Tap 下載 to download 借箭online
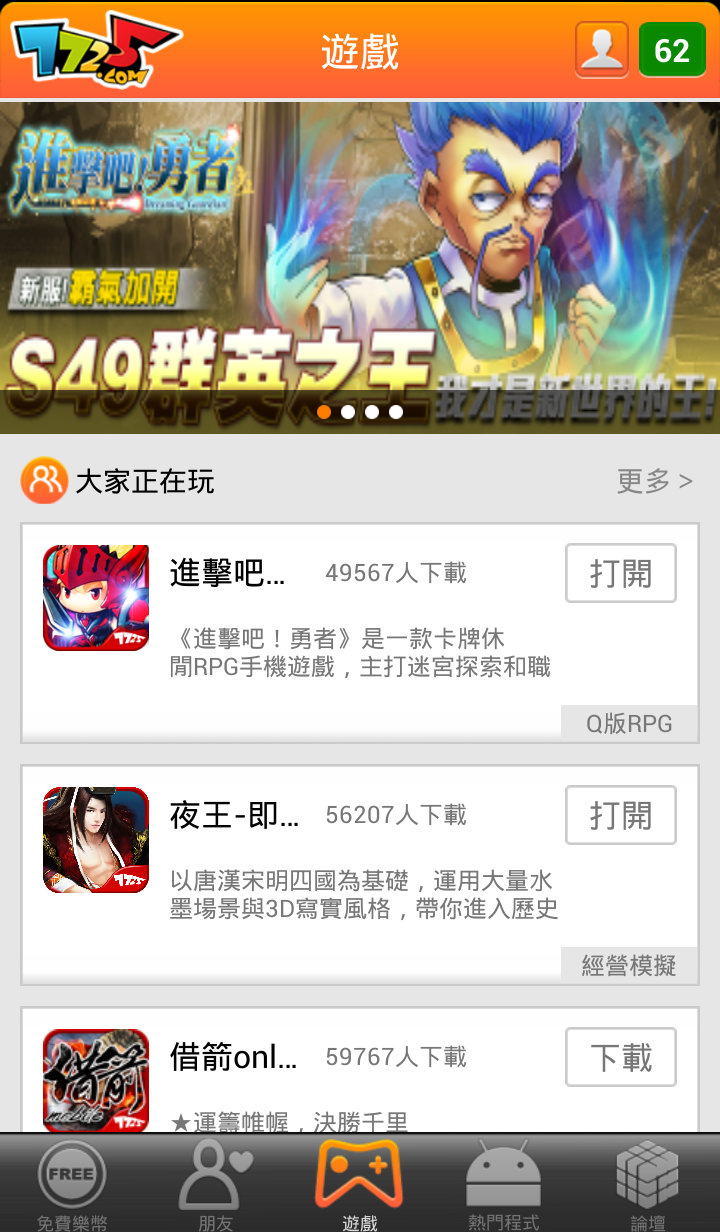 pyautogui.click(x=621, y=1057)
